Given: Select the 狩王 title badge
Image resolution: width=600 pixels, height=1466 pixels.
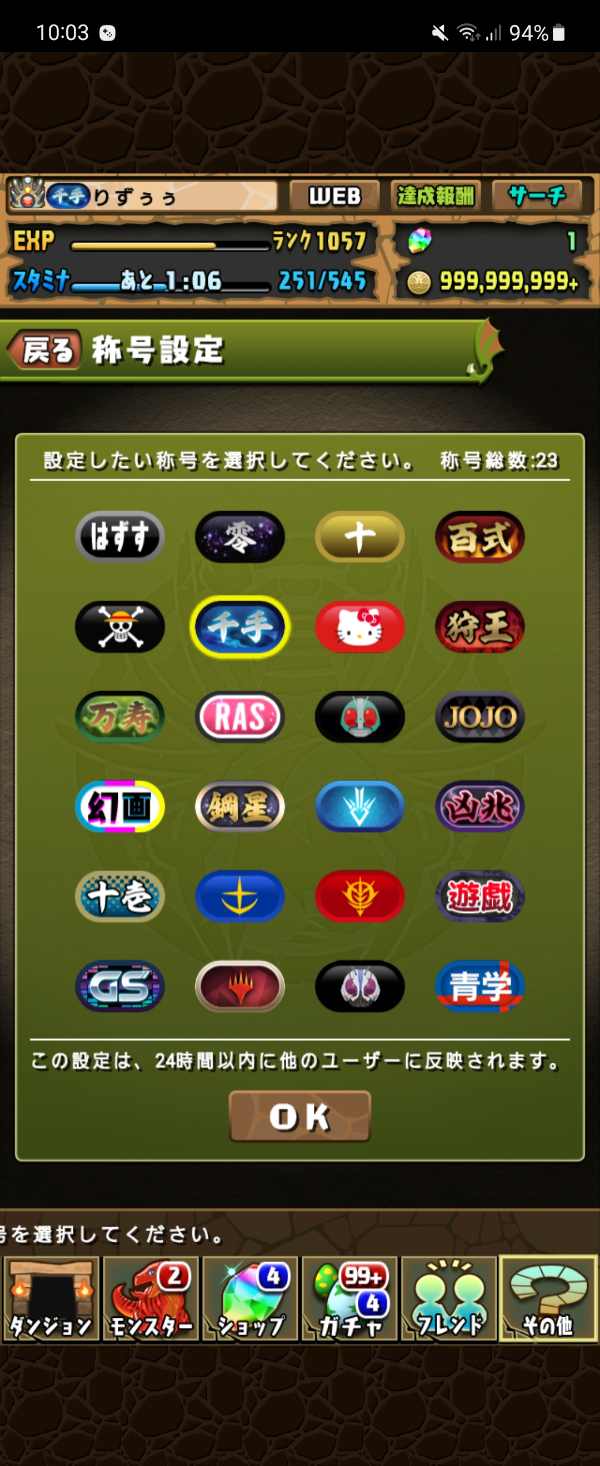Looking at the screenshot, I should tap(480, 627).
